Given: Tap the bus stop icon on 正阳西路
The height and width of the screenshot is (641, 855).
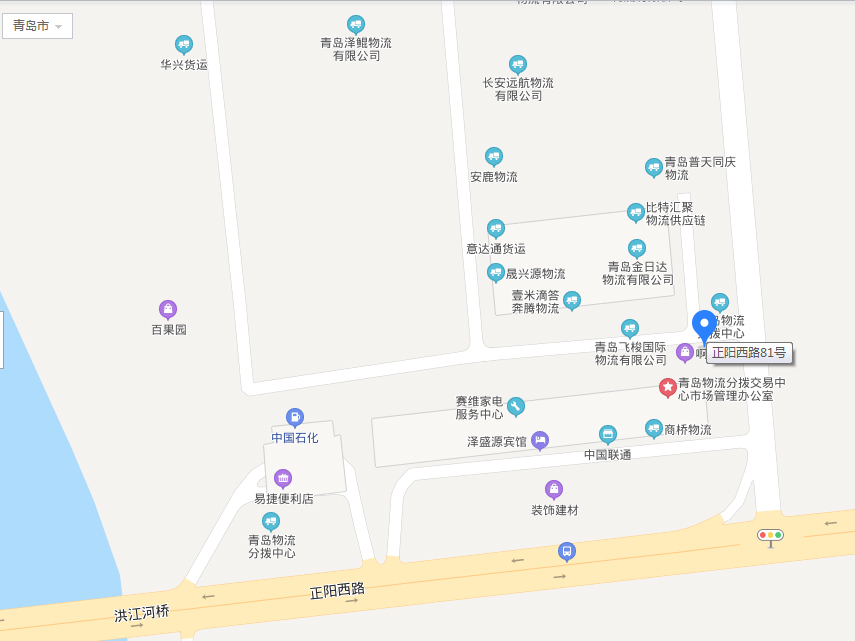Looking at the screenshot, I should (x=567, y=551).
